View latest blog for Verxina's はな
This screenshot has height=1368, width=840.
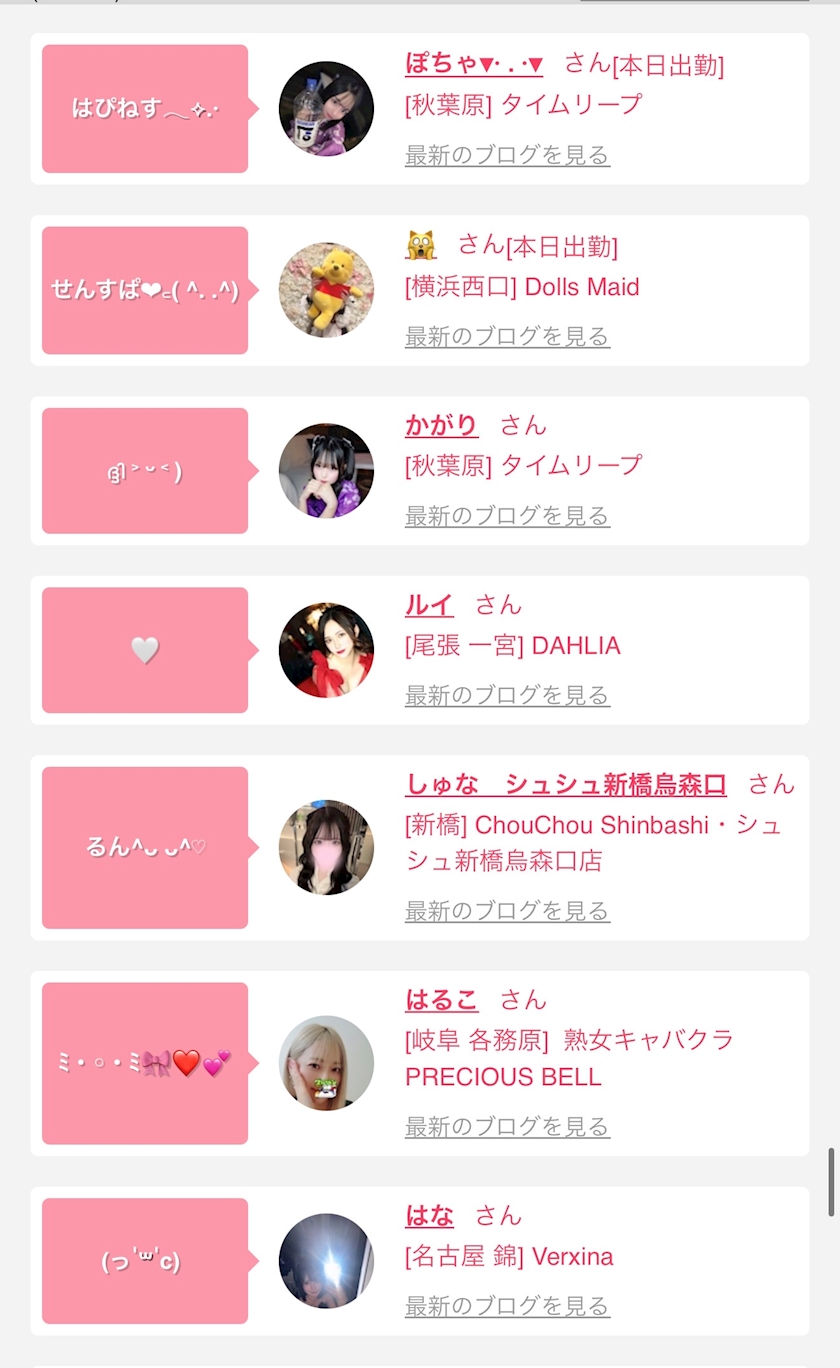(507, 1306)
